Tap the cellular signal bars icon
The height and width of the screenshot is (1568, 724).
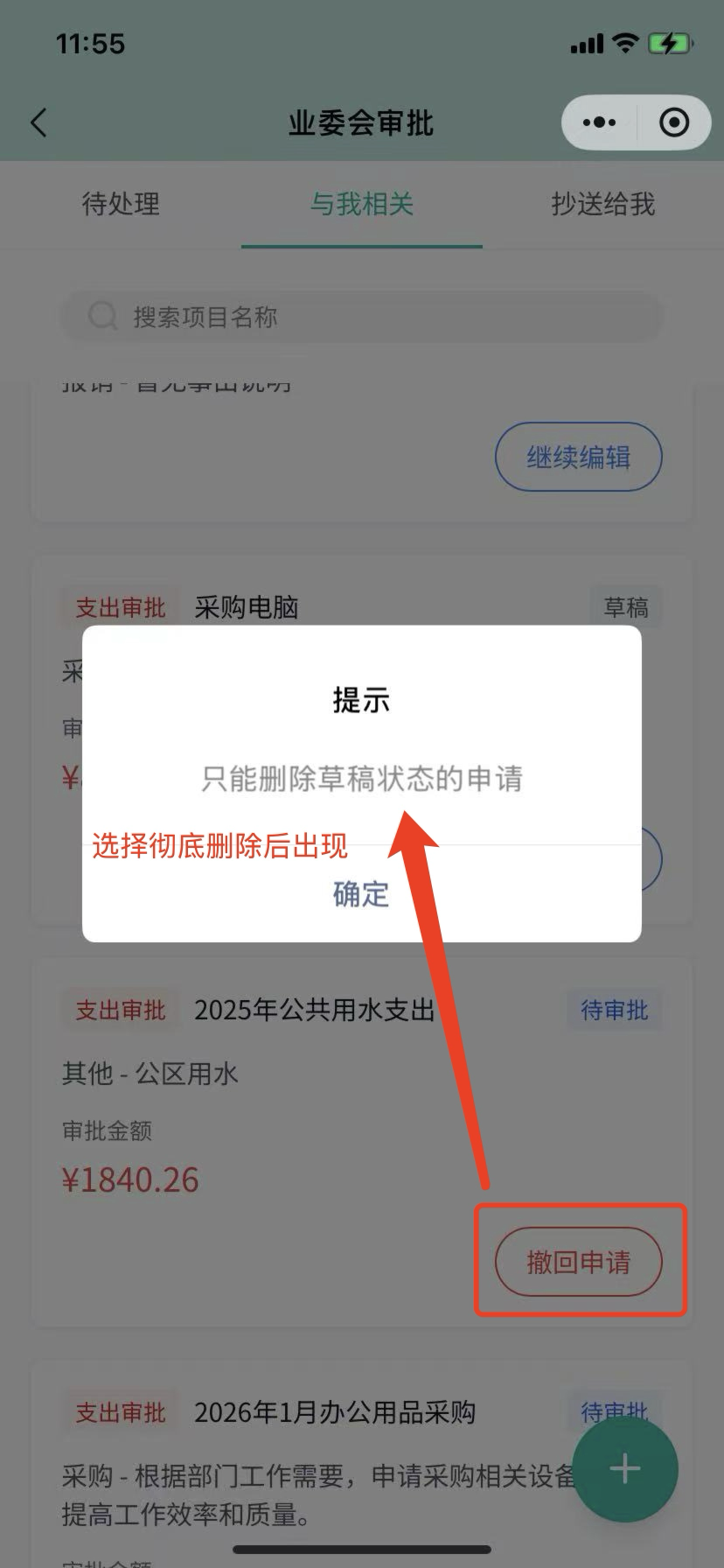584,42
